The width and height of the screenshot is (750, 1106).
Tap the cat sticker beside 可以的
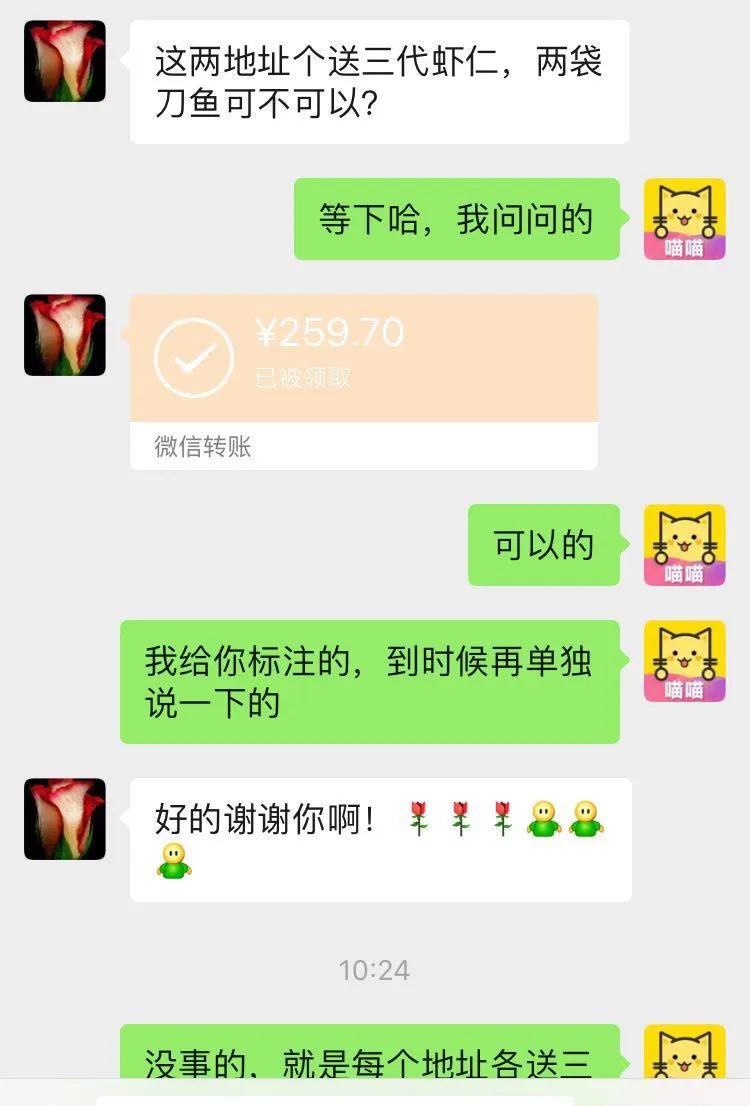[x=685, y=545]
